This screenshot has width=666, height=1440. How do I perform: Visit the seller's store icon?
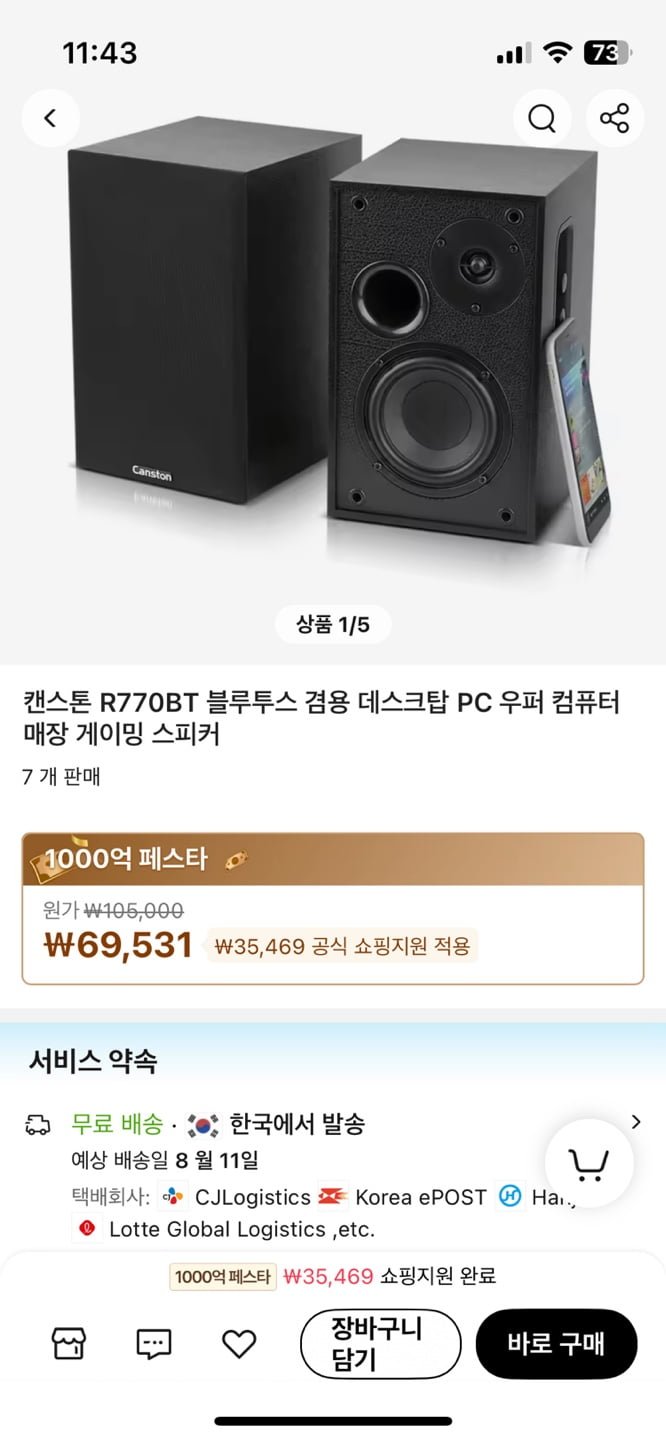pos(69,1344)
